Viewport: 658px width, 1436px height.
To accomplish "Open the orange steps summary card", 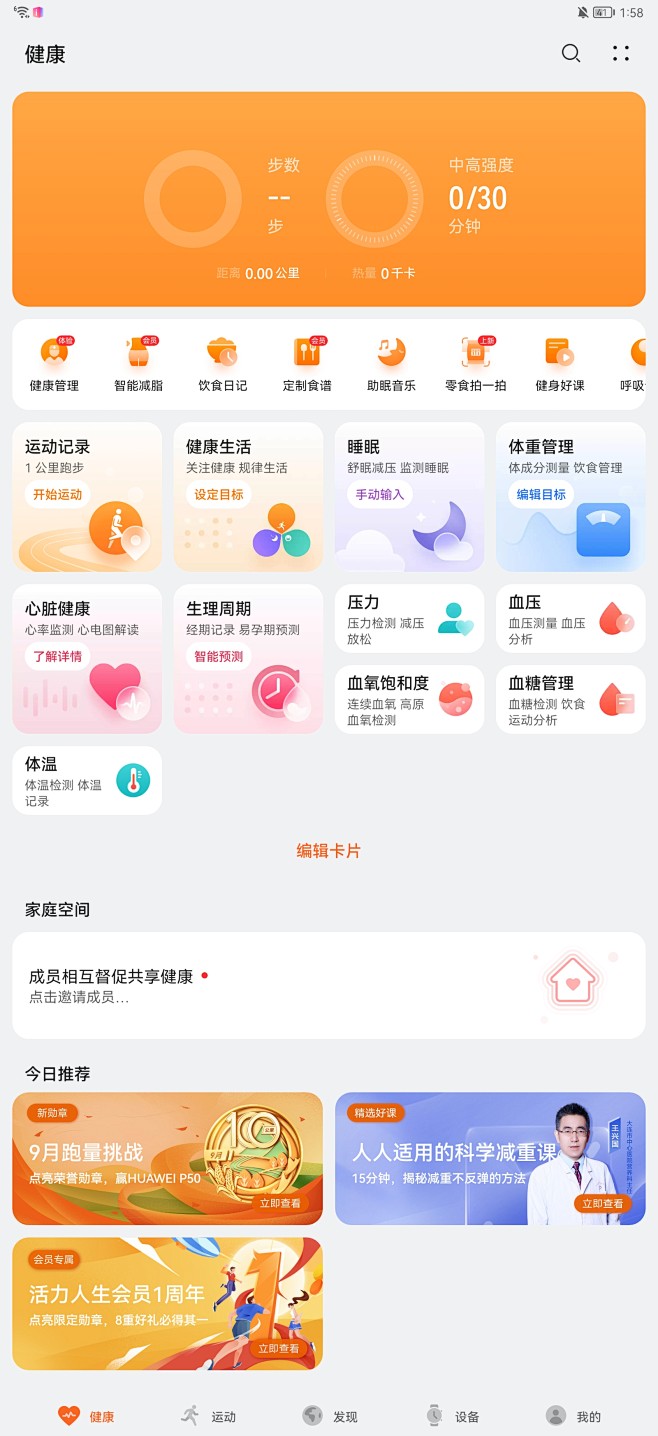I will tap(329, 199).
